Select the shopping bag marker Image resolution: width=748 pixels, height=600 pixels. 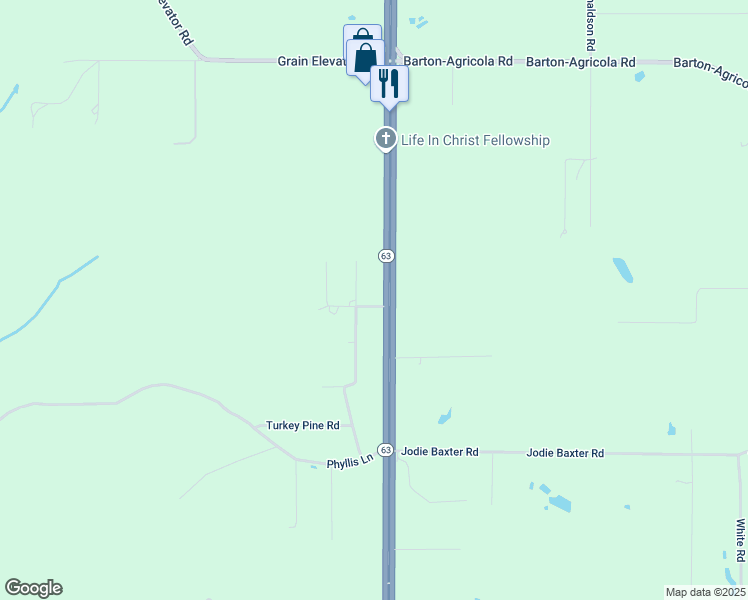click(x=365, y=56)
